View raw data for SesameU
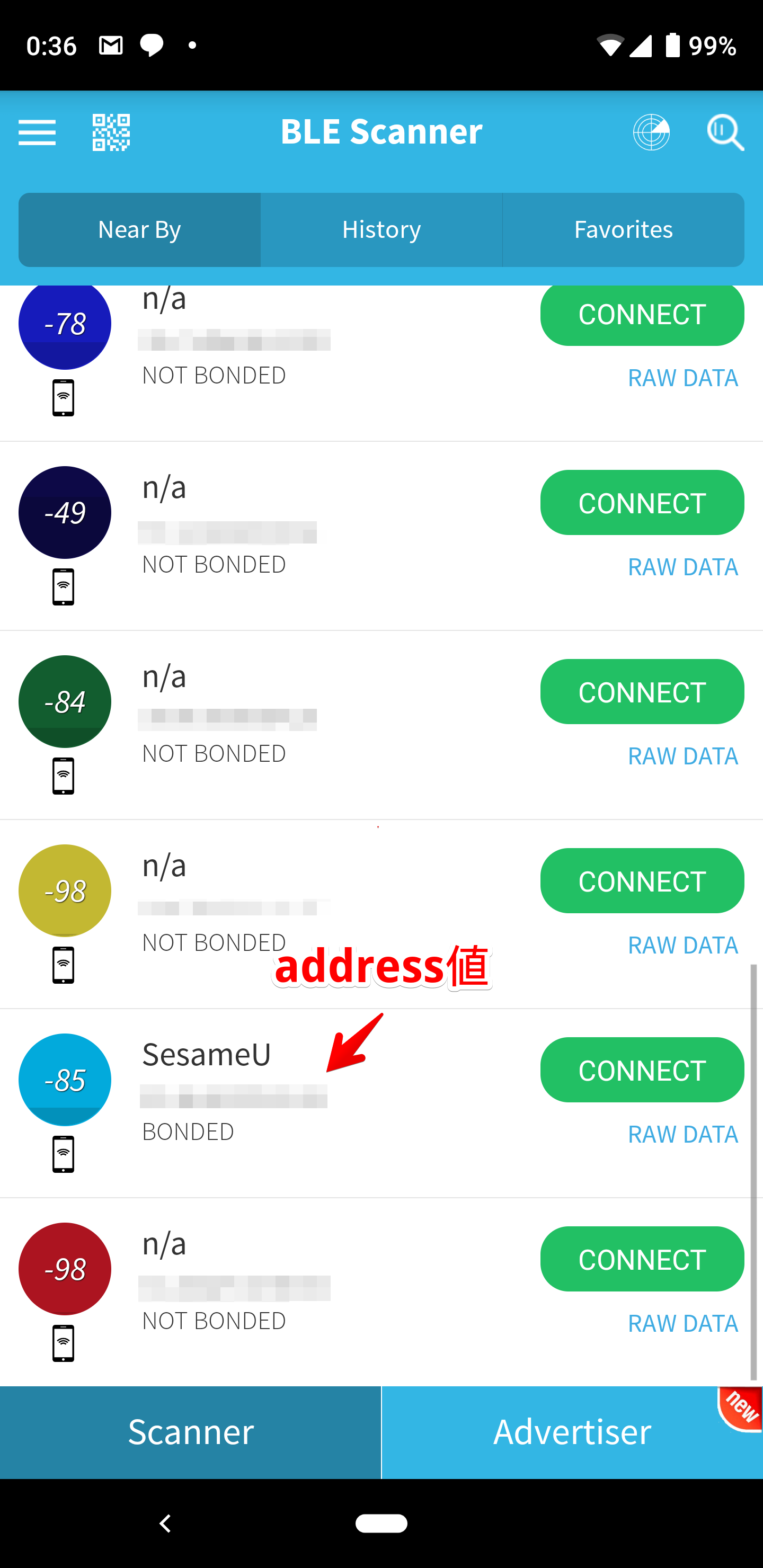Screen dimensions: 763x1568 [x=682, y=1134]
